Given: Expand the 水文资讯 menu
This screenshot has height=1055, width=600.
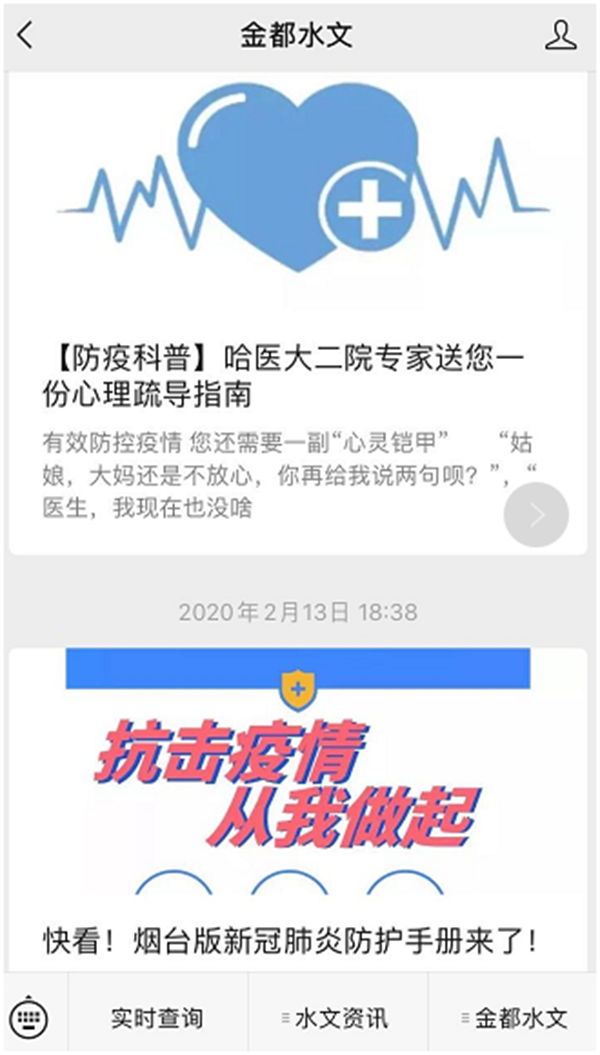Looking at the screenshot, I should [337, 1018].
